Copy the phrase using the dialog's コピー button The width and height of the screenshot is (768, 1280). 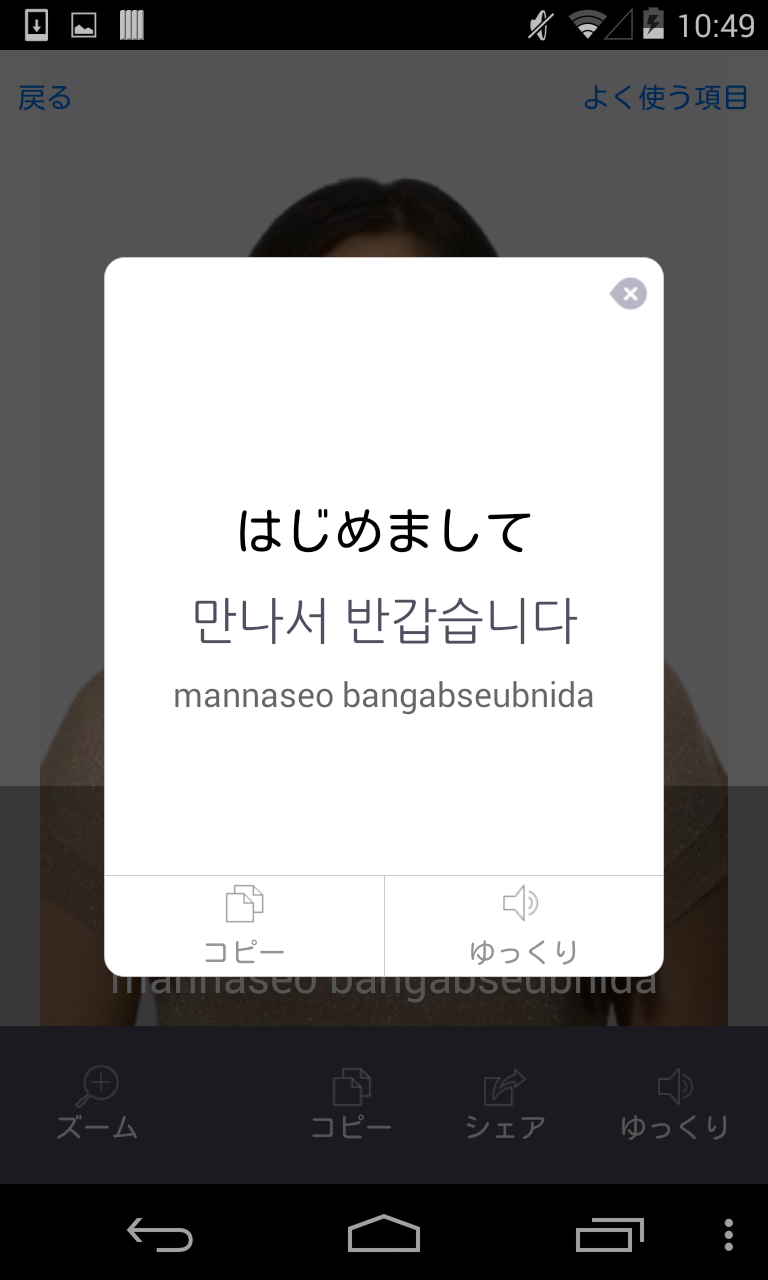pos(244,925)
